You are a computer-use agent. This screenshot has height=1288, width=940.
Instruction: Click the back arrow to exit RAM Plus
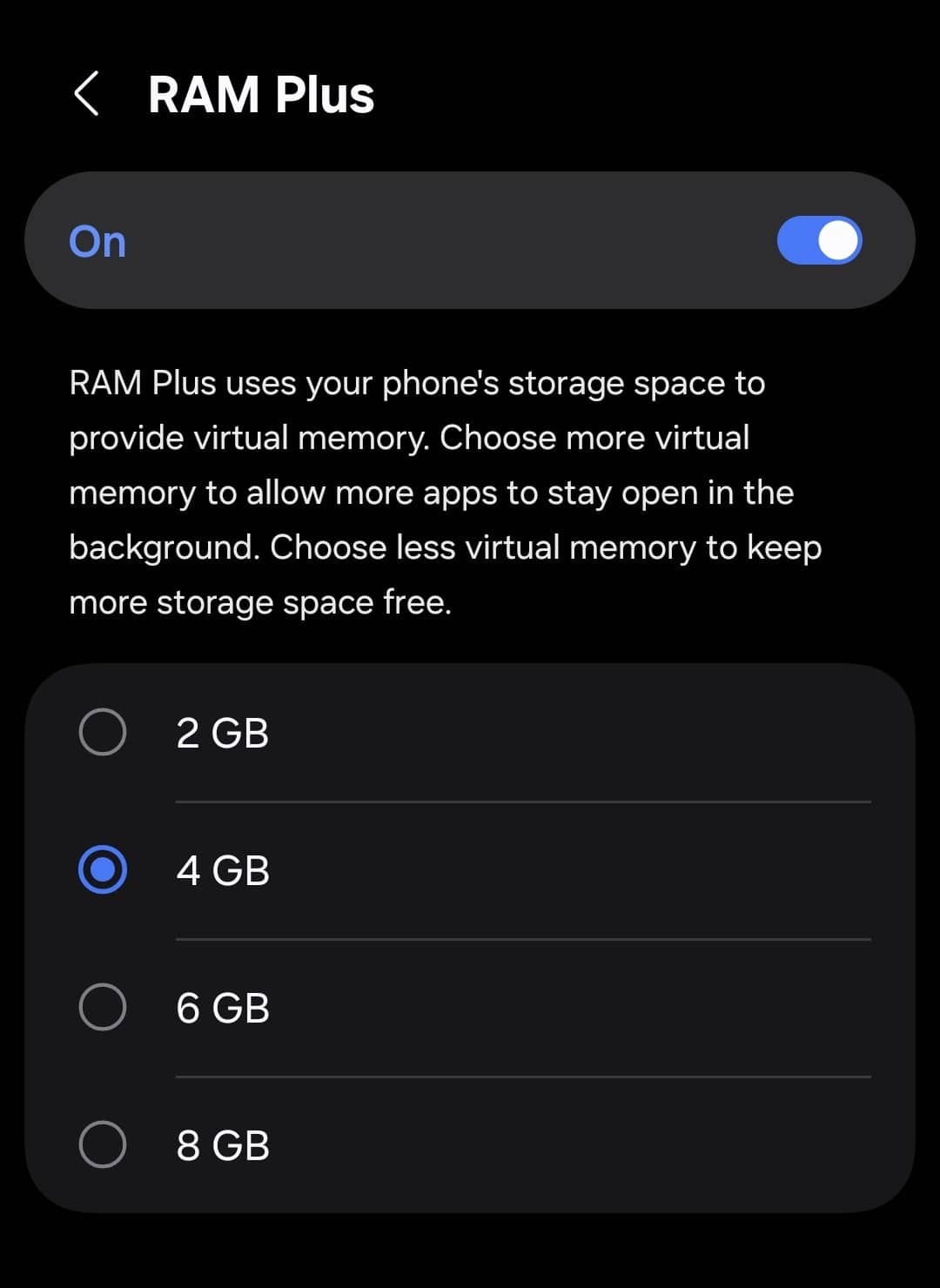click(88, 93)
